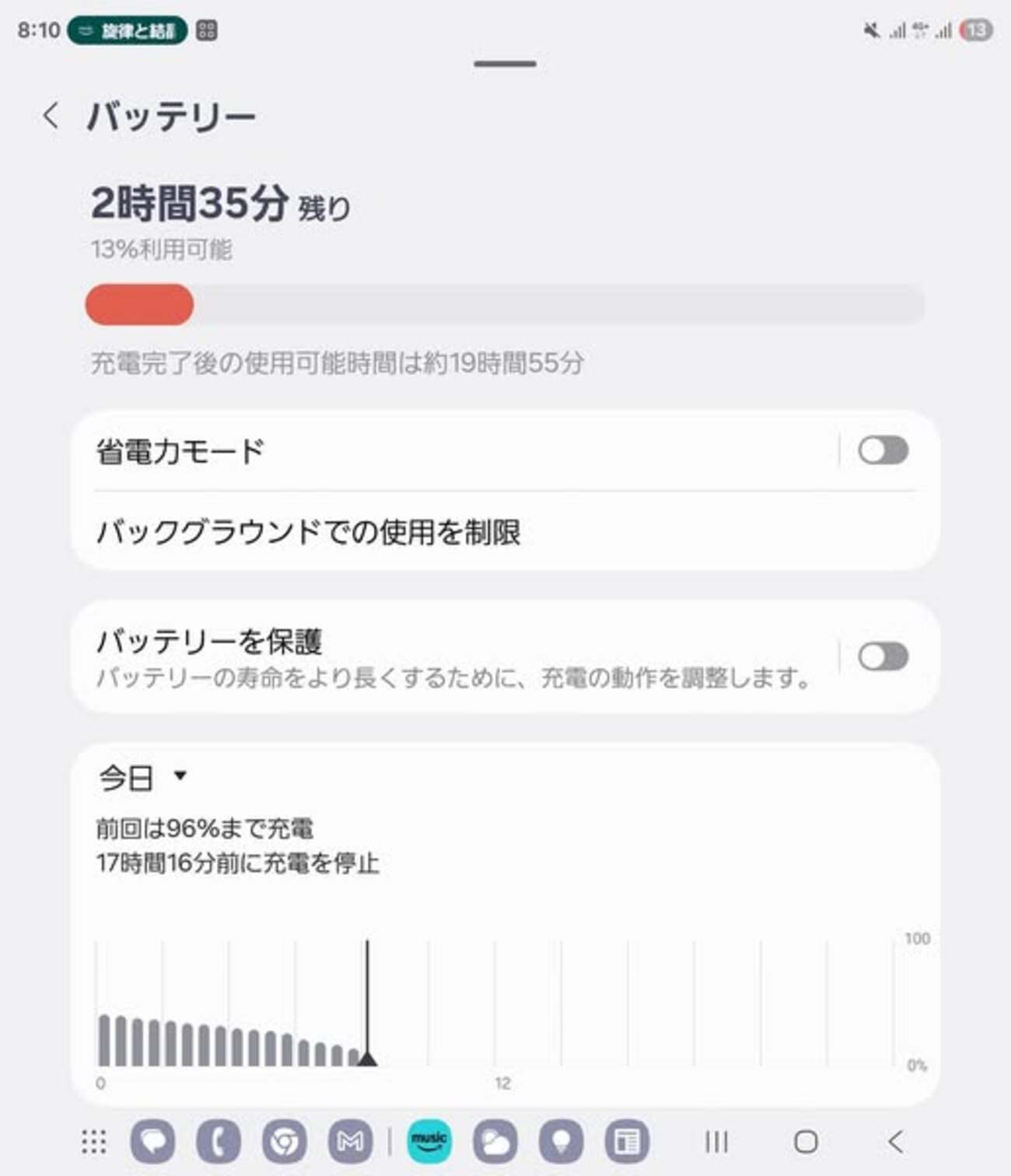Show recent apps
Image resolution: width=1011 pixels, height=1176 pixels.
tap(716, 1142)
